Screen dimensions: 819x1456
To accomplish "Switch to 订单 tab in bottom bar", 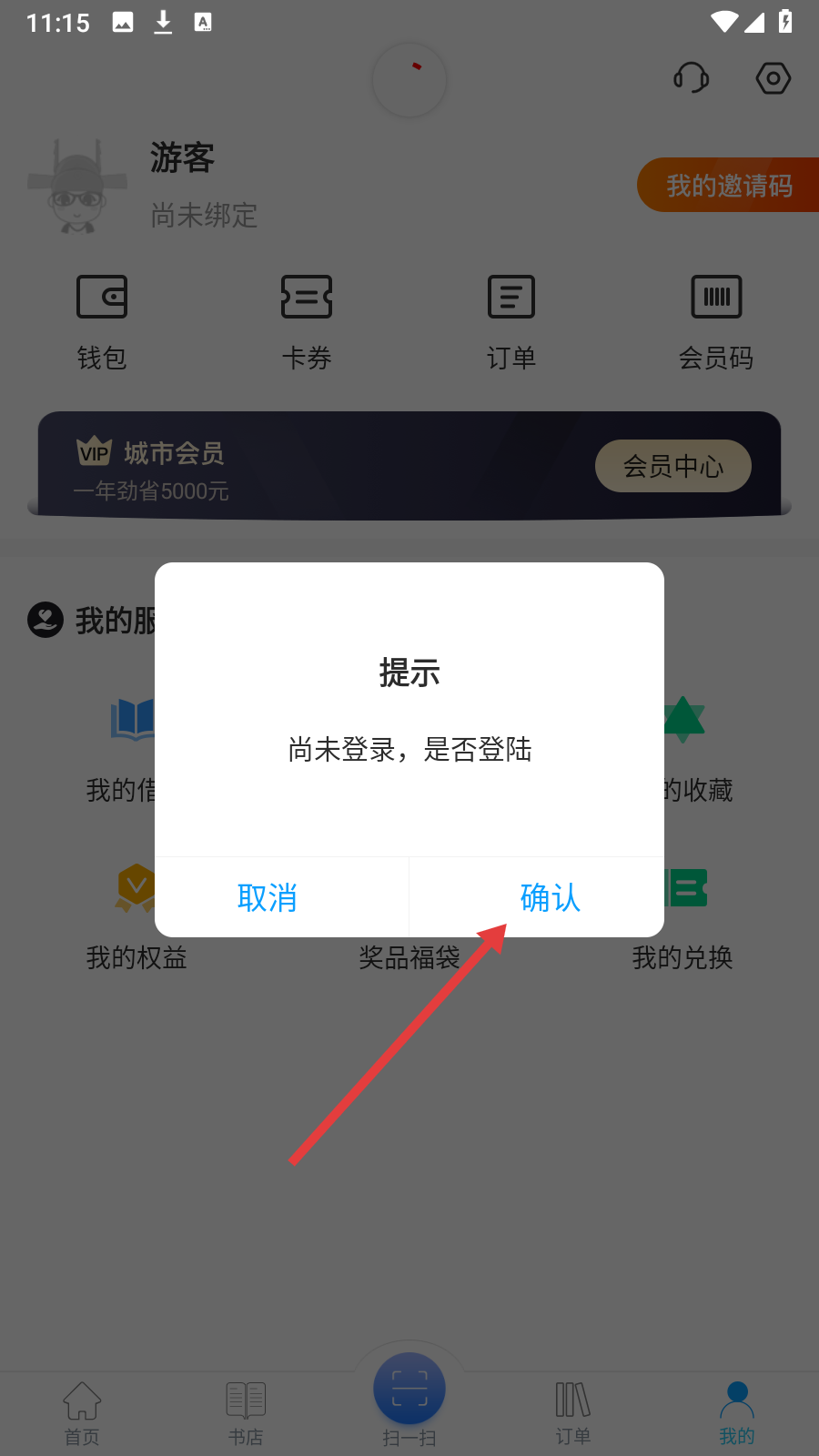I will pos(573,1413).
